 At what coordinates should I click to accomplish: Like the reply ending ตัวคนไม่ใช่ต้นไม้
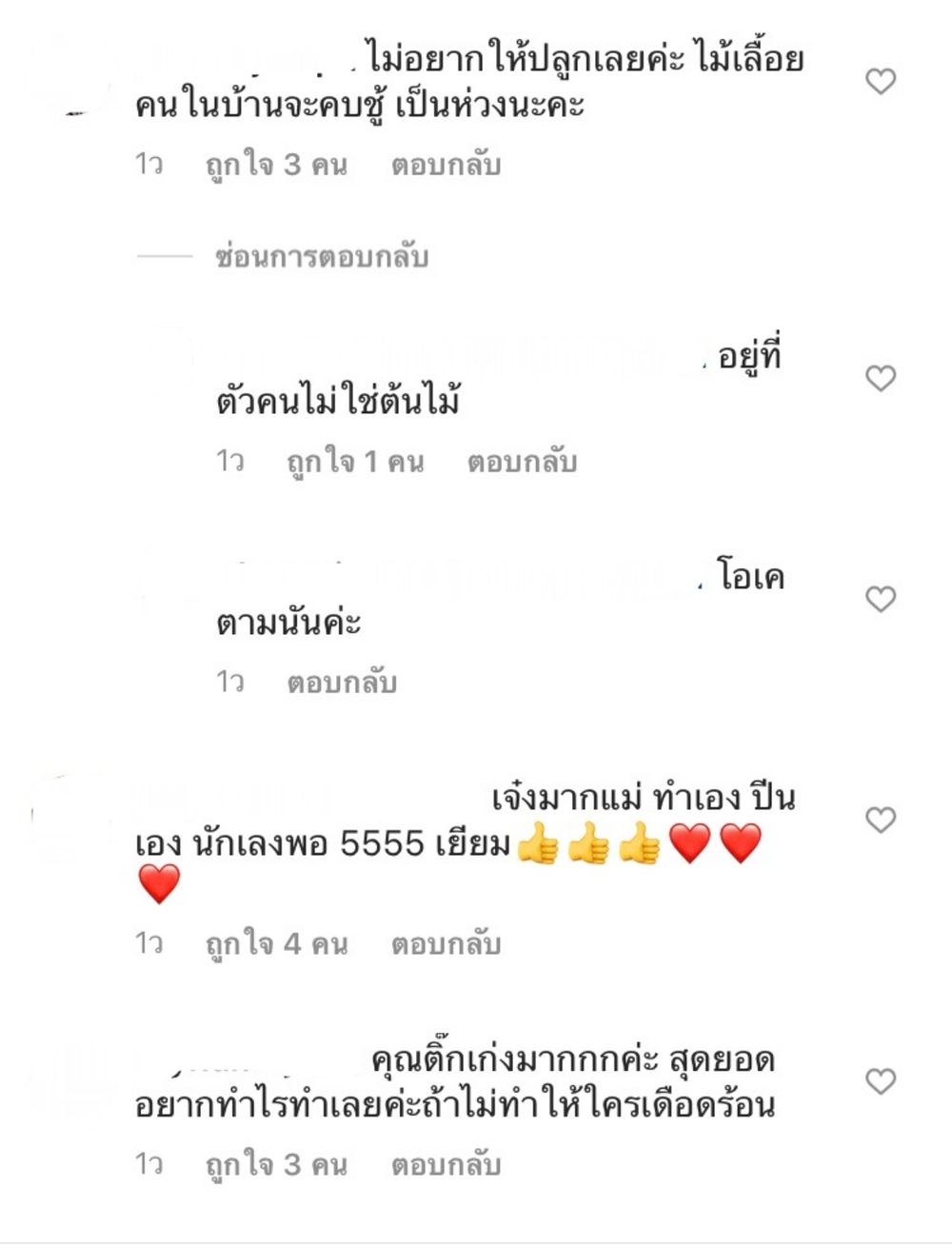click(881, 379)
